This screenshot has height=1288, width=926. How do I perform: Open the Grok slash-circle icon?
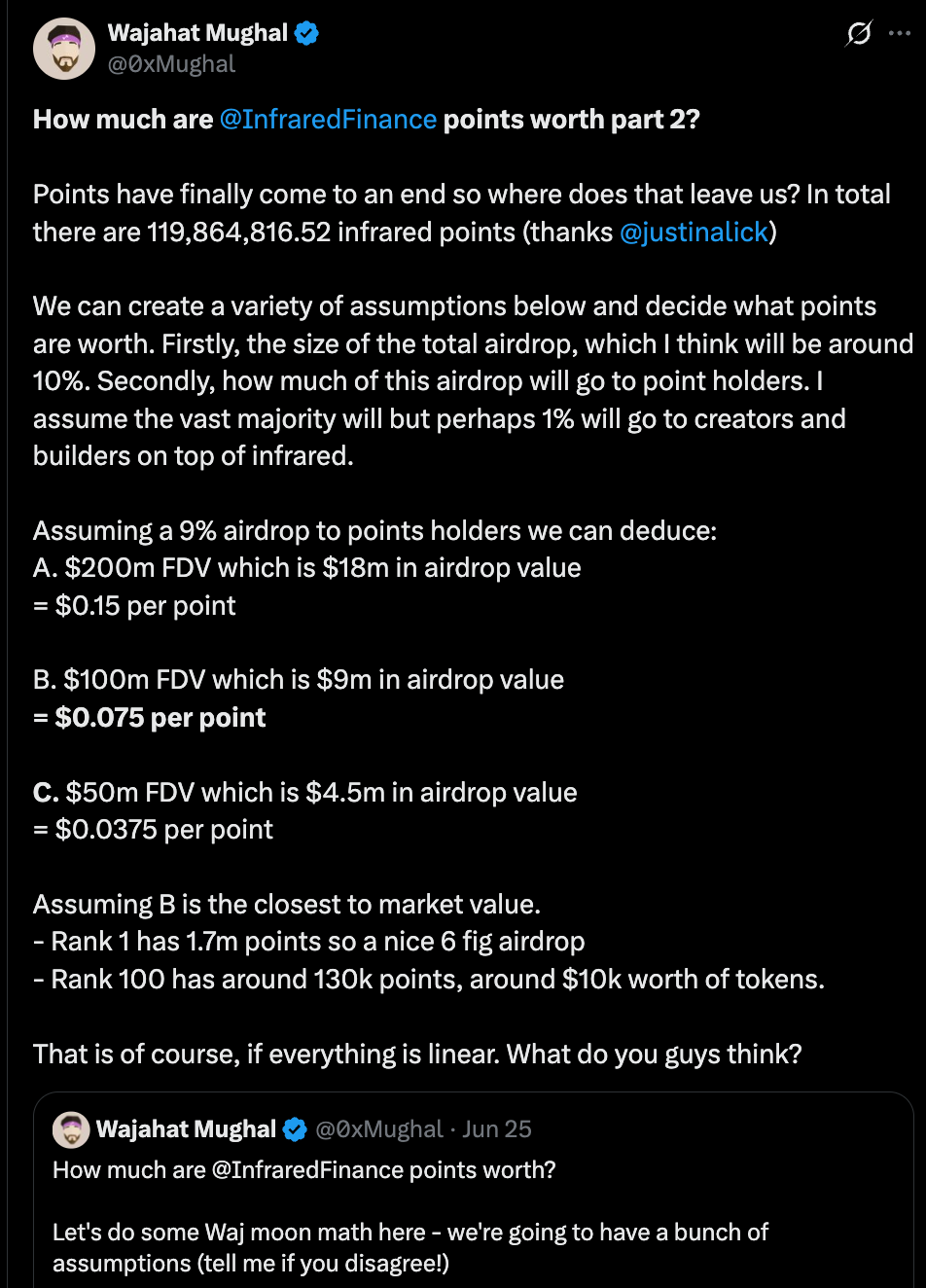859,33
